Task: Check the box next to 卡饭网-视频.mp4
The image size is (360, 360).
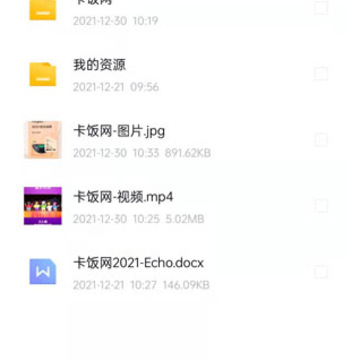Action: pyautogui.click(x=321, y=206)
